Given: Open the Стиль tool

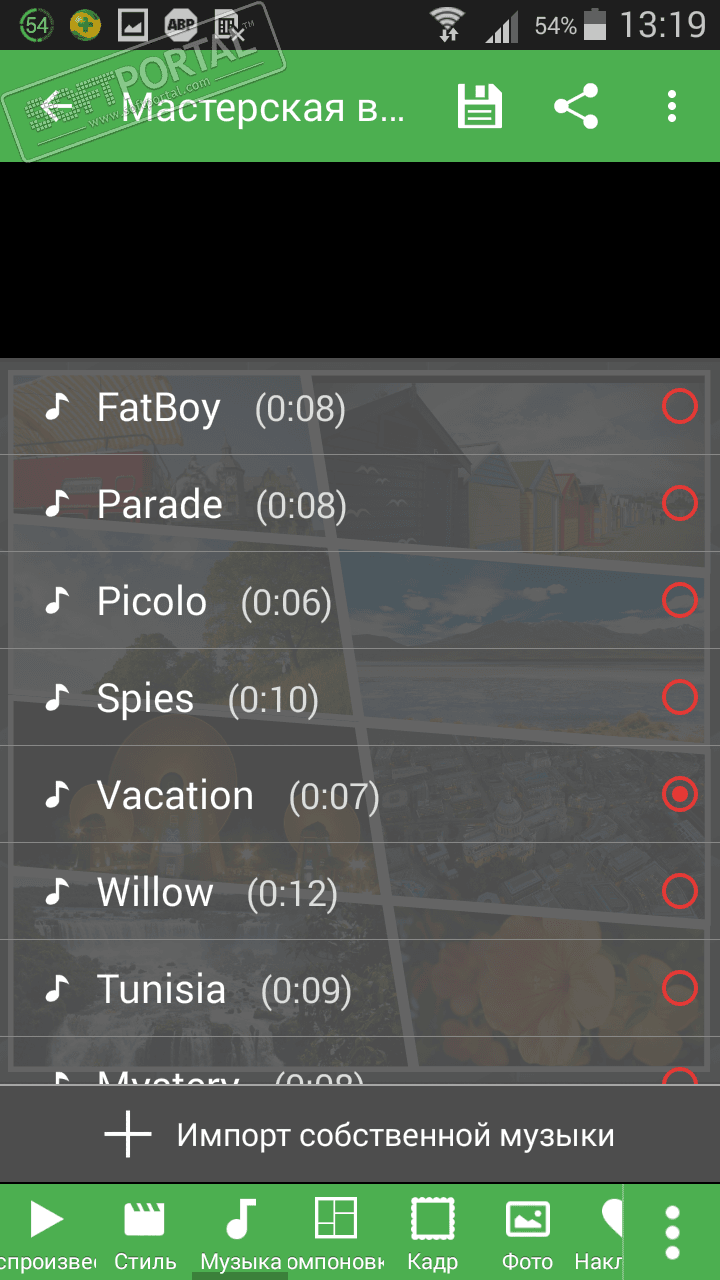Looking at the screenshot, I should (x=145, y=1232).
